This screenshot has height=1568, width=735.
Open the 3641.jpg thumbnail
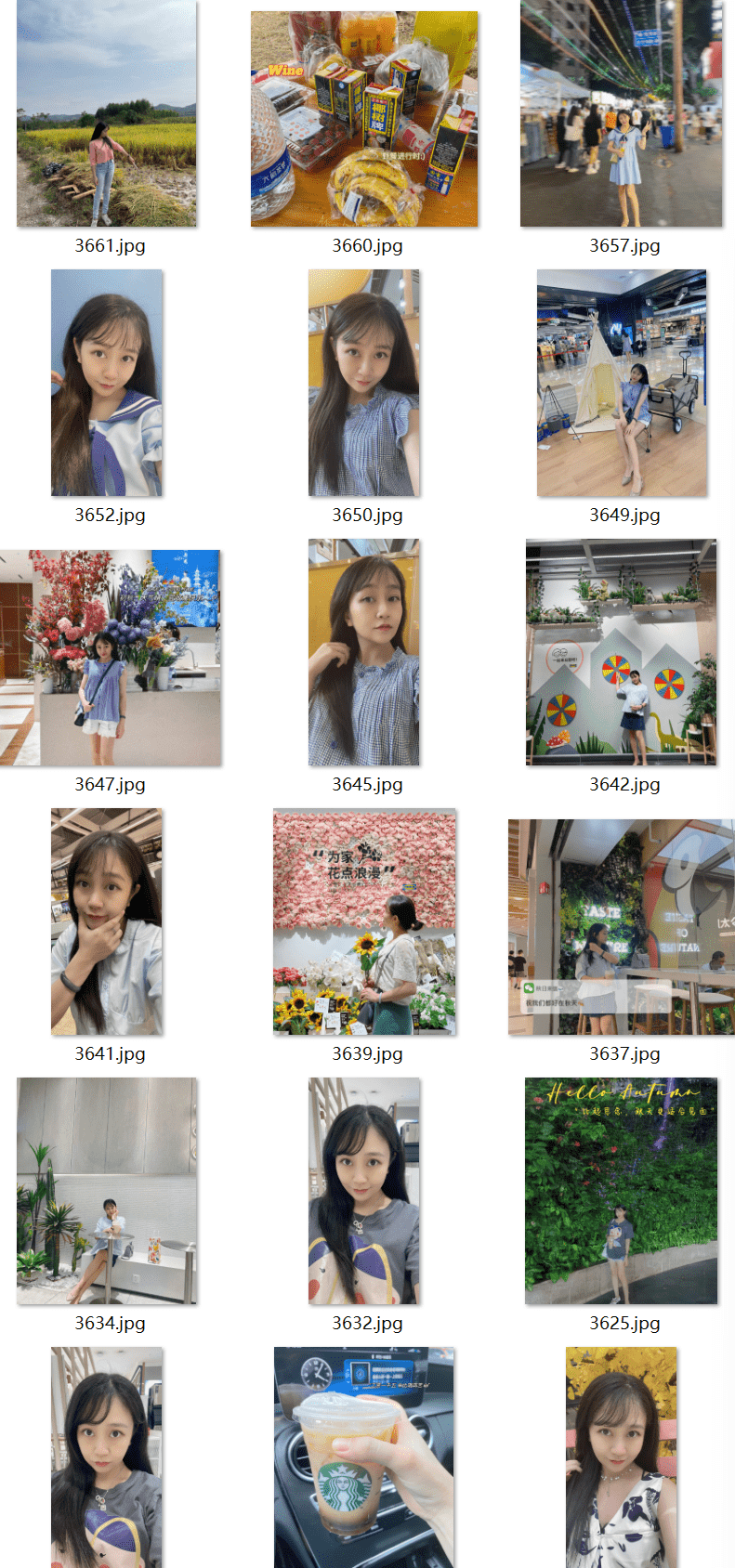coord(107,921)
